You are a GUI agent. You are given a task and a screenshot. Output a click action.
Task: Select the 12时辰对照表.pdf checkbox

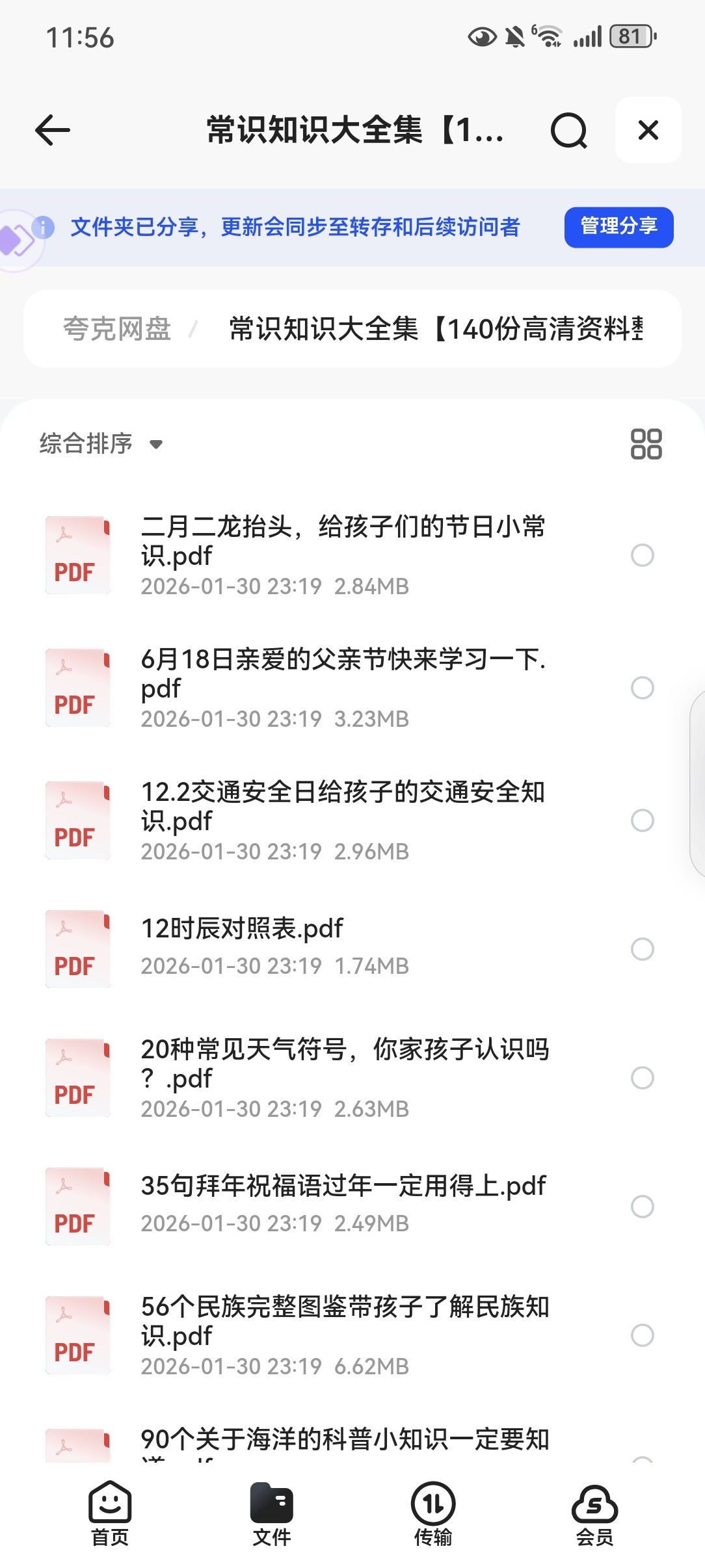[643, 949]
